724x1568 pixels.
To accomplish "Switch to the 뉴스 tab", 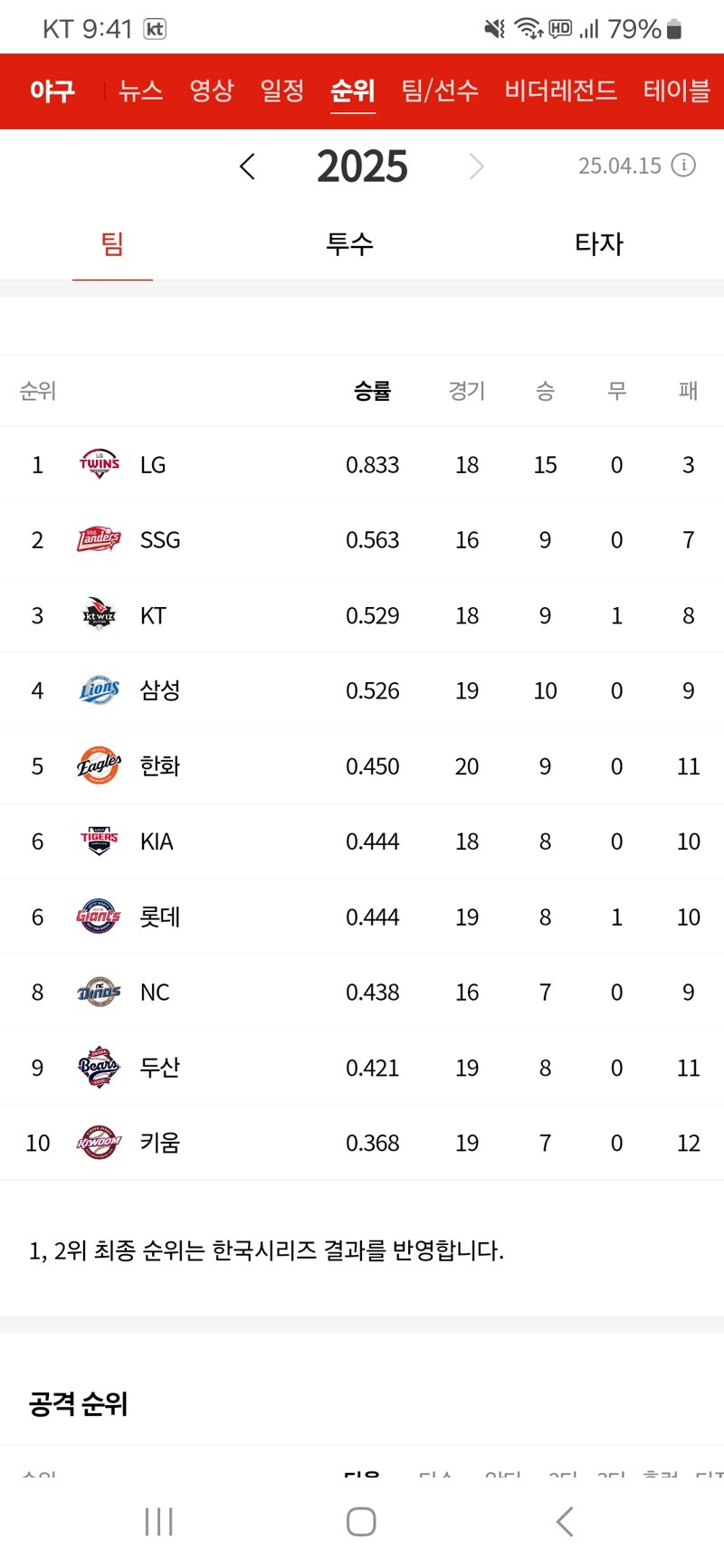I will [x=140, y=90].
